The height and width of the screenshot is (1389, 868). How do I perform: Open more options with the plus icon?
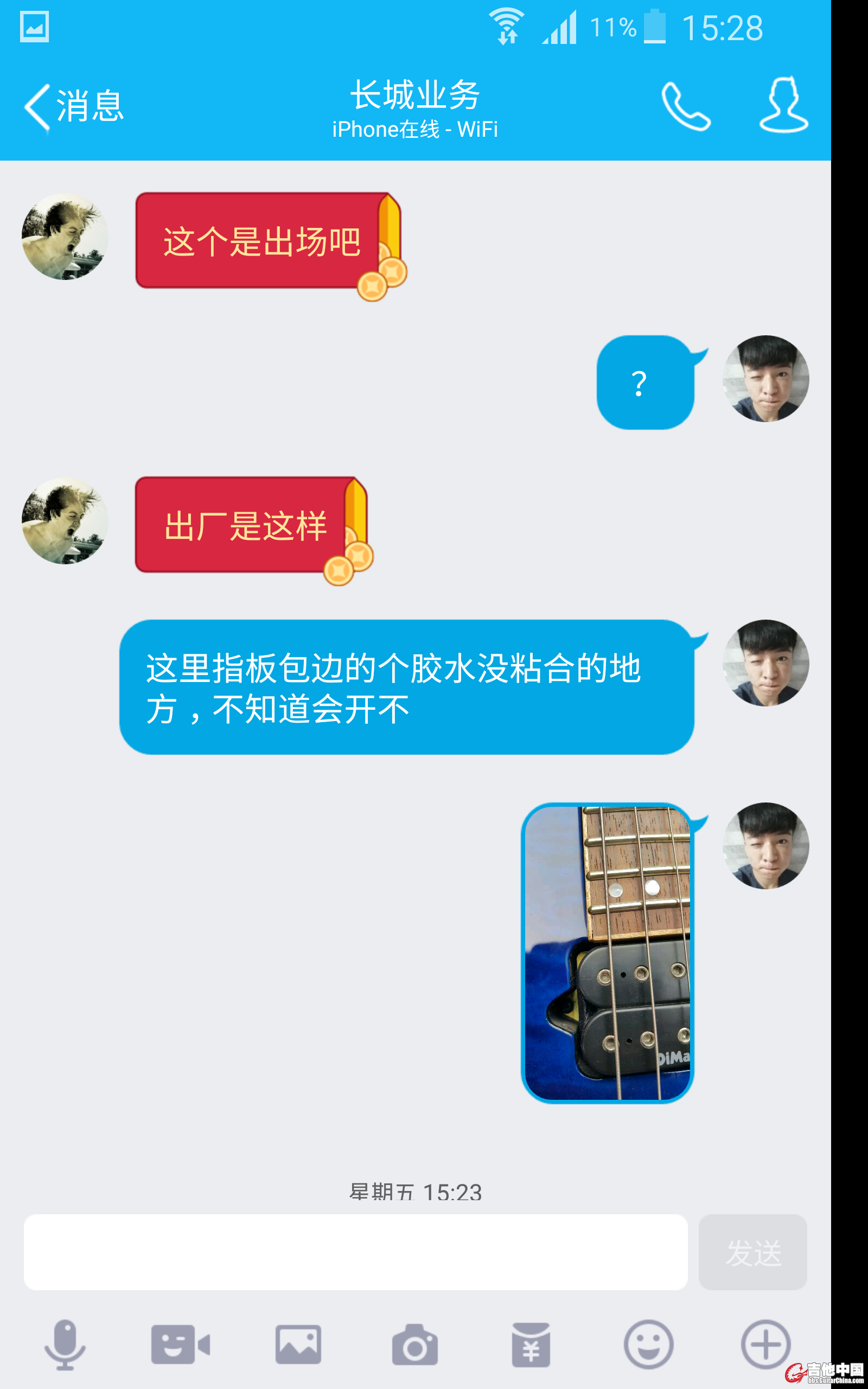[766, 1344]
